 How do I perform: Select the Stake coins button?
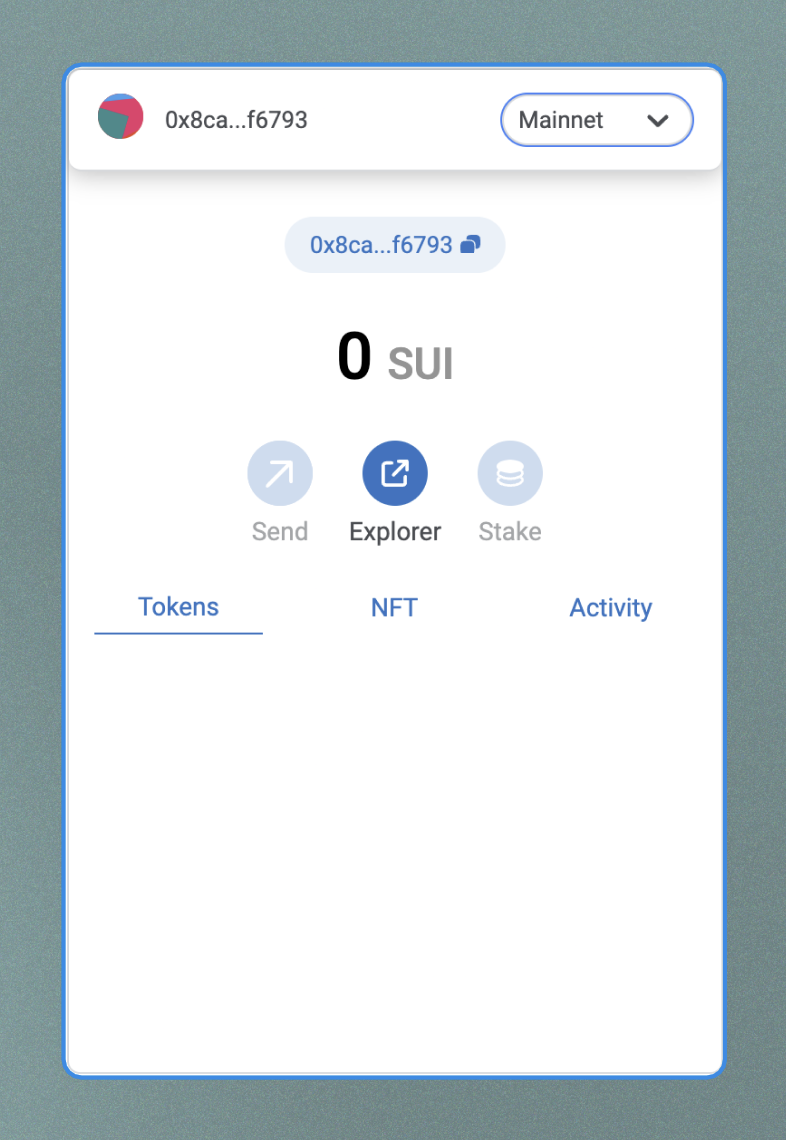click(x=510, y=473)
